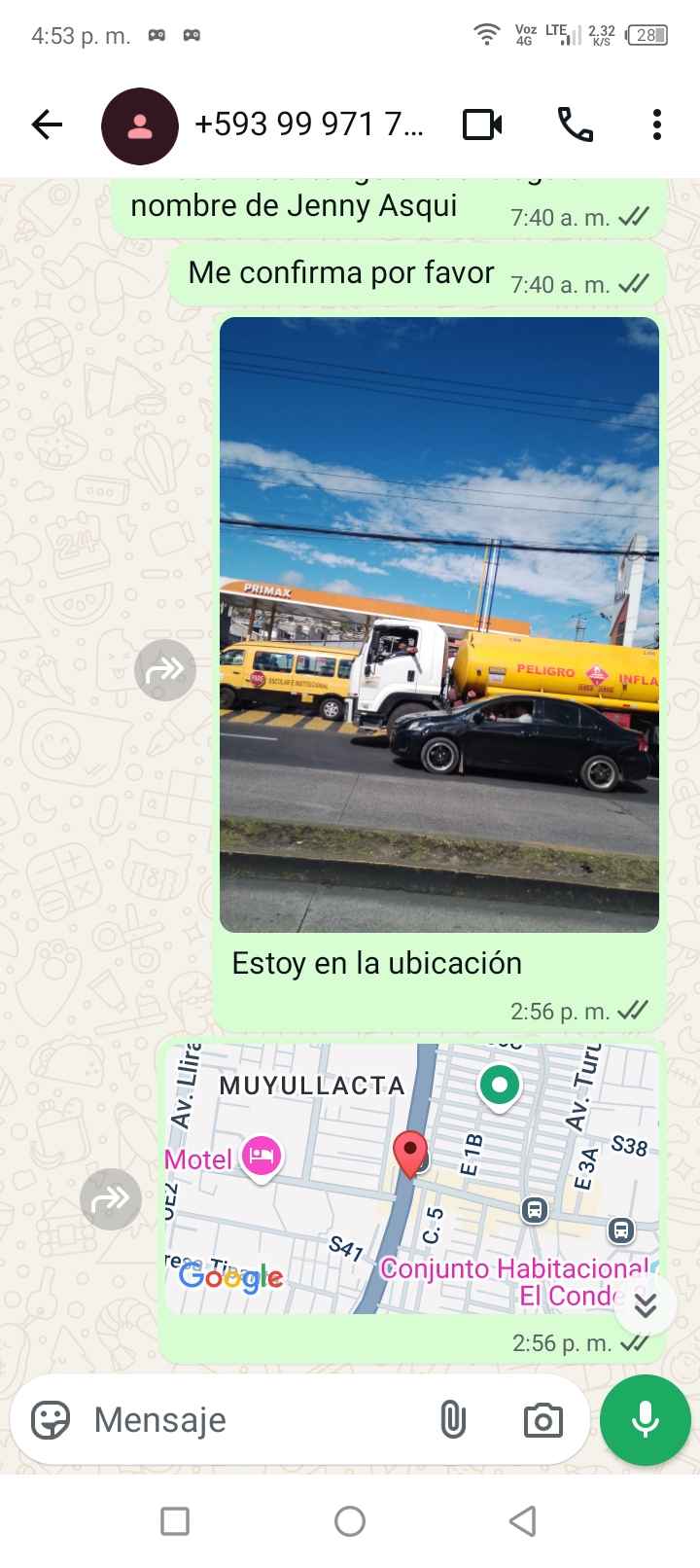Viewport: 700px width, 1568px height.
Task: Open contact info for +593 99 971
Action: pos(309,125)
